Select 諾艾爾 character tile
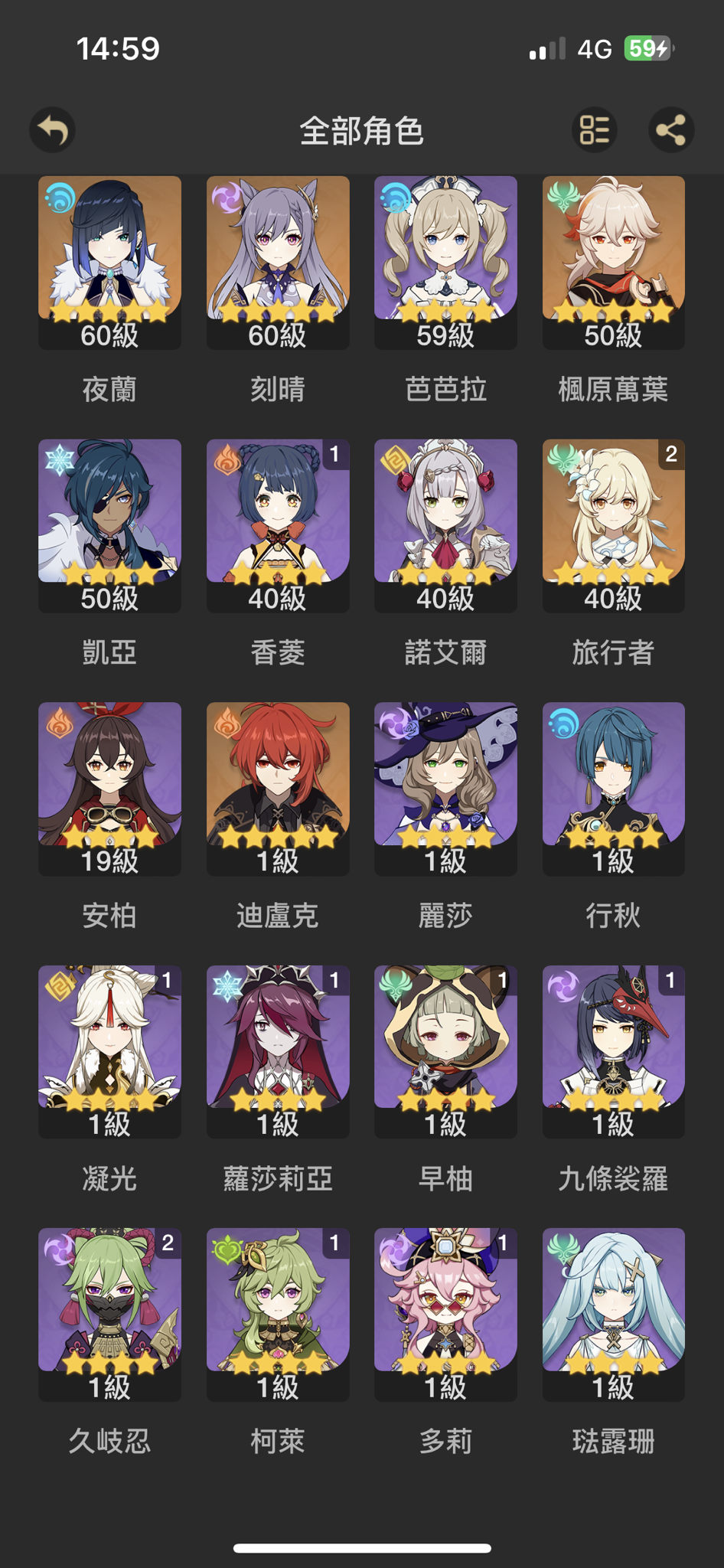 tap(445, 525)
